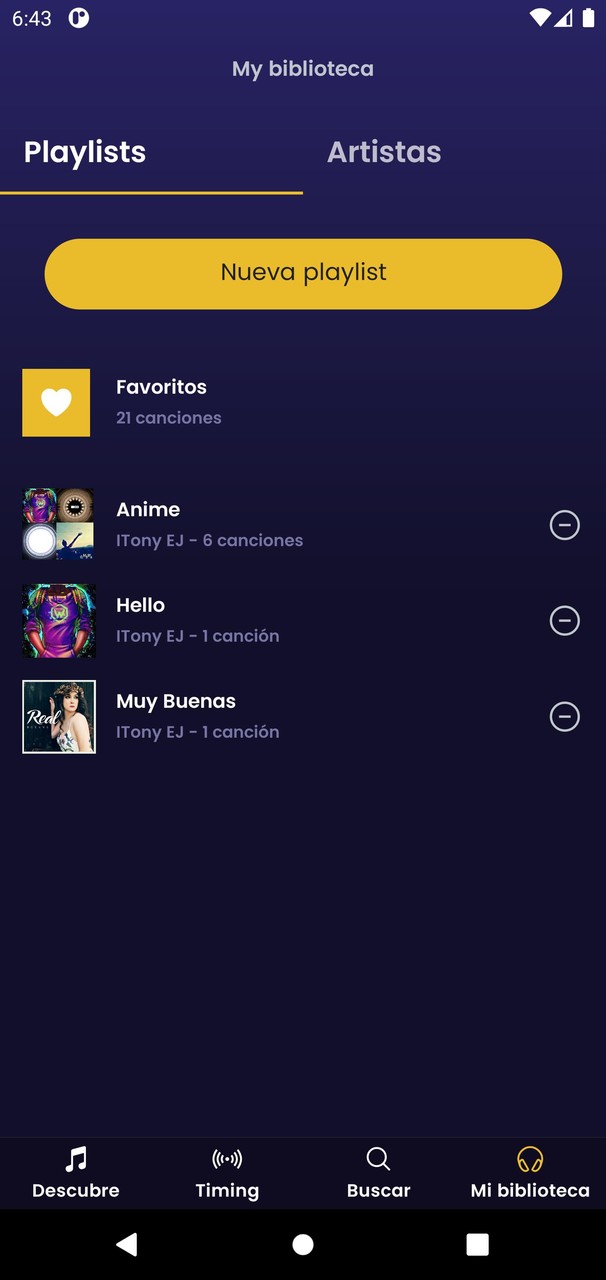Open the Muy Buenas playlist
The image size is (606, 1280).
(196, 716)
